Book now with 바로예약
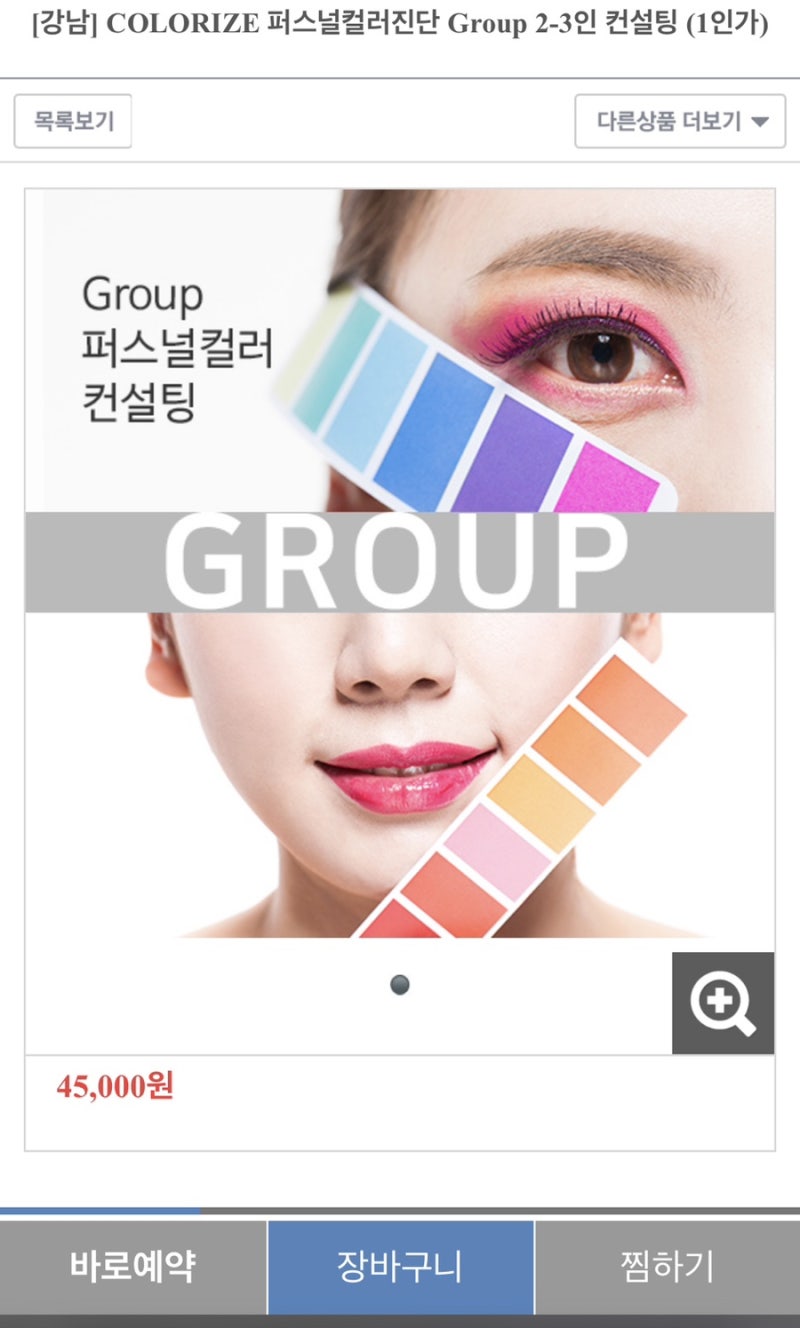Image resolution: width=800 pixels, height=1328 pixels. 133,1267
